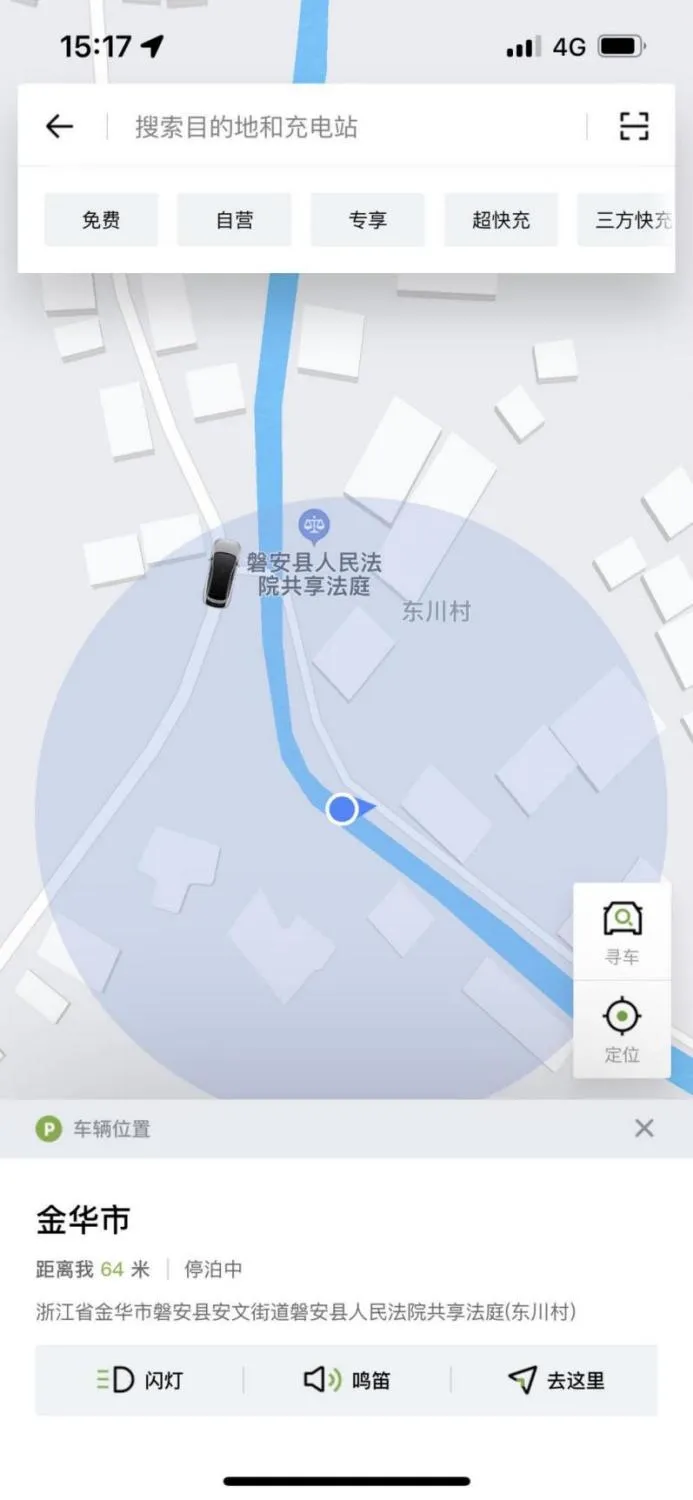Viewport: 693px width, 1500px height.
Task: Flash the car lights with 闪灯
Action: (x=140, y=1381)
